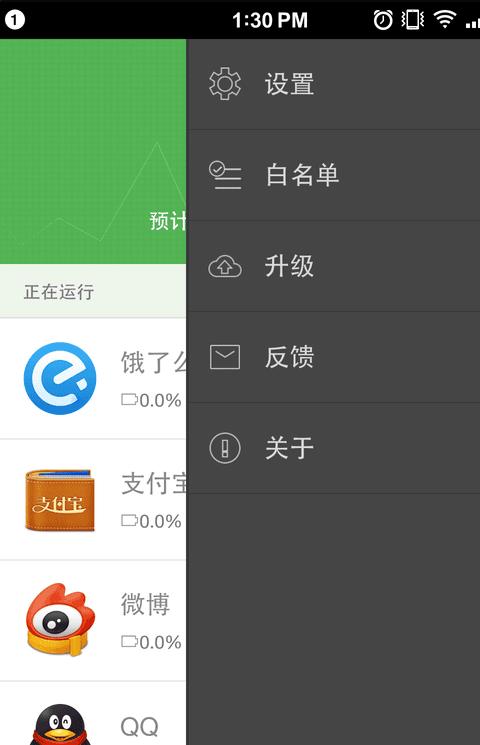Screen dimensions: 480x745
Task: Tap the 支付宝 app row
Action: tap(93, 500)
